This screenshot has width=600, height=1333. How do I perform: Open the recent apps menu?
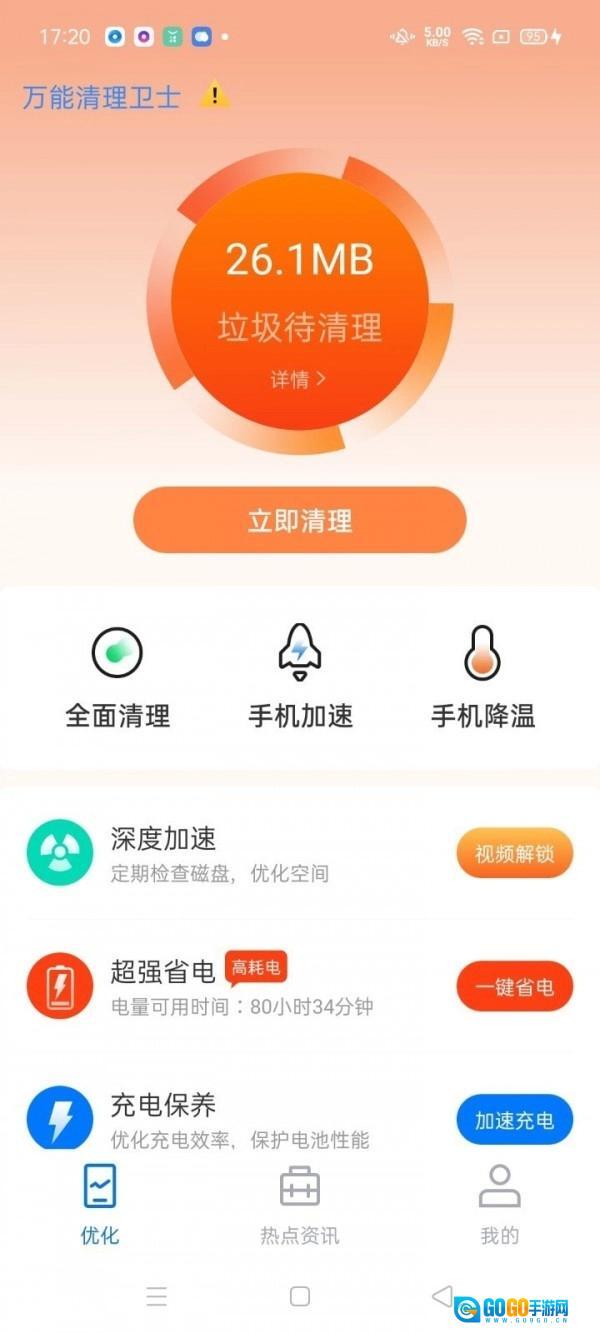(x=157, y=1296)
